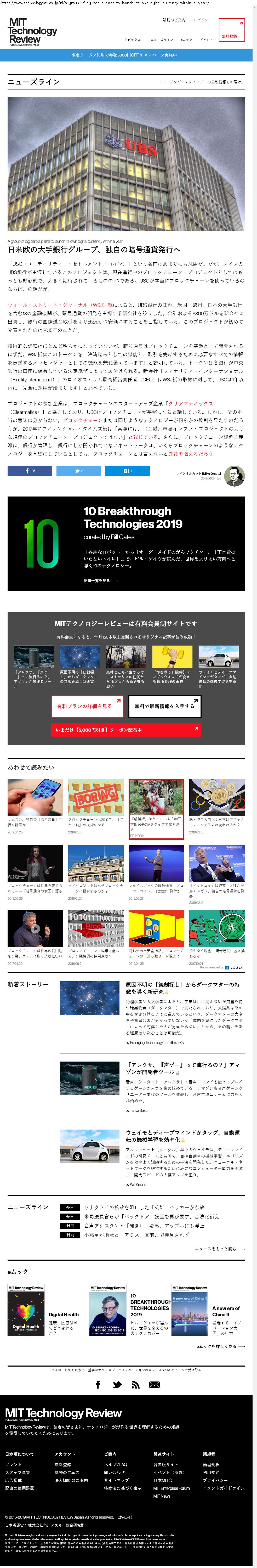
Task: Open the dark matter story 原因不明の「銃創探し」
Action: tap(183, 987)
